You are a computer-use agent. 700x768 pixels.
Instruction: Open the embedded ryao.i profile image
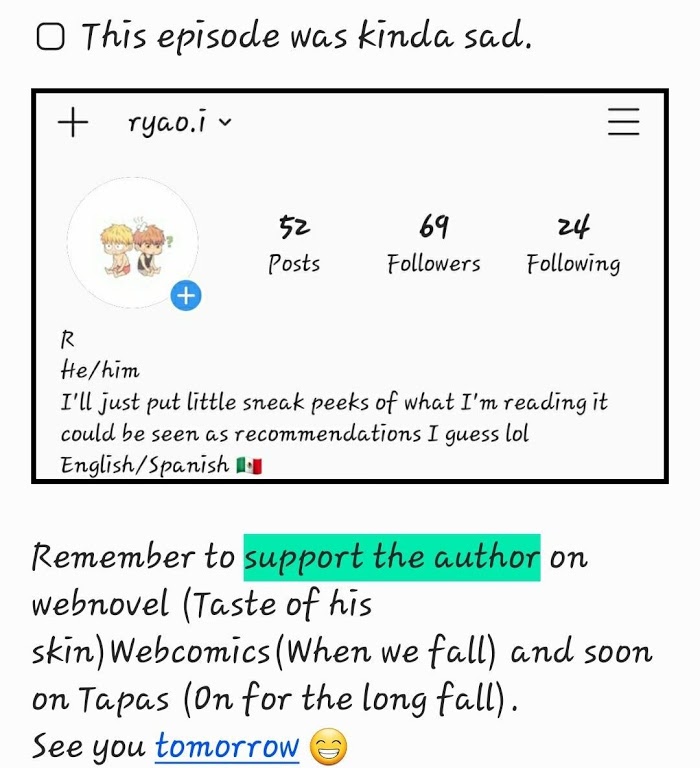point(350,286)
